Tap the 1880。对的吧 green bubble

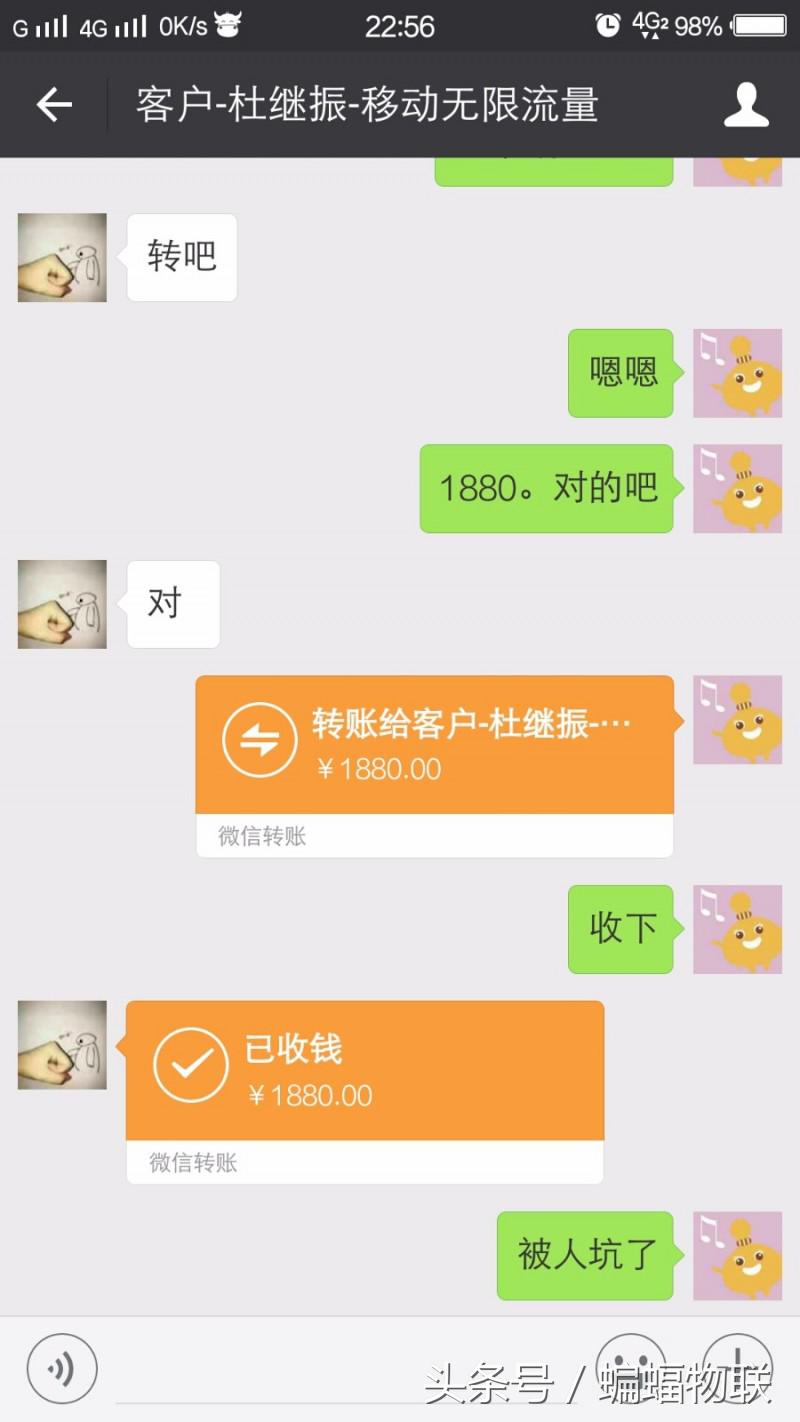pos(546,489)
